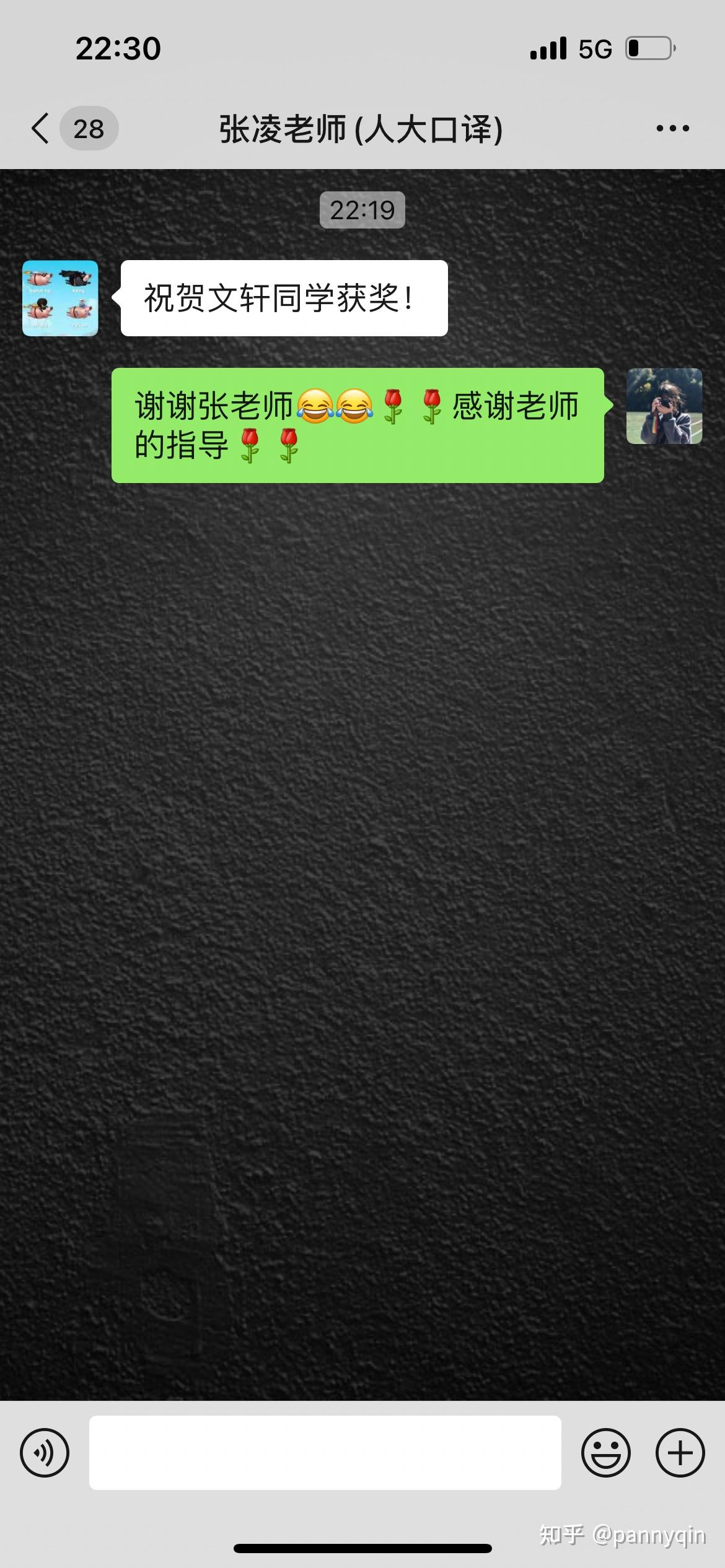Focus the message text field
725x1568 pixels.
[x=325, y=1452]
